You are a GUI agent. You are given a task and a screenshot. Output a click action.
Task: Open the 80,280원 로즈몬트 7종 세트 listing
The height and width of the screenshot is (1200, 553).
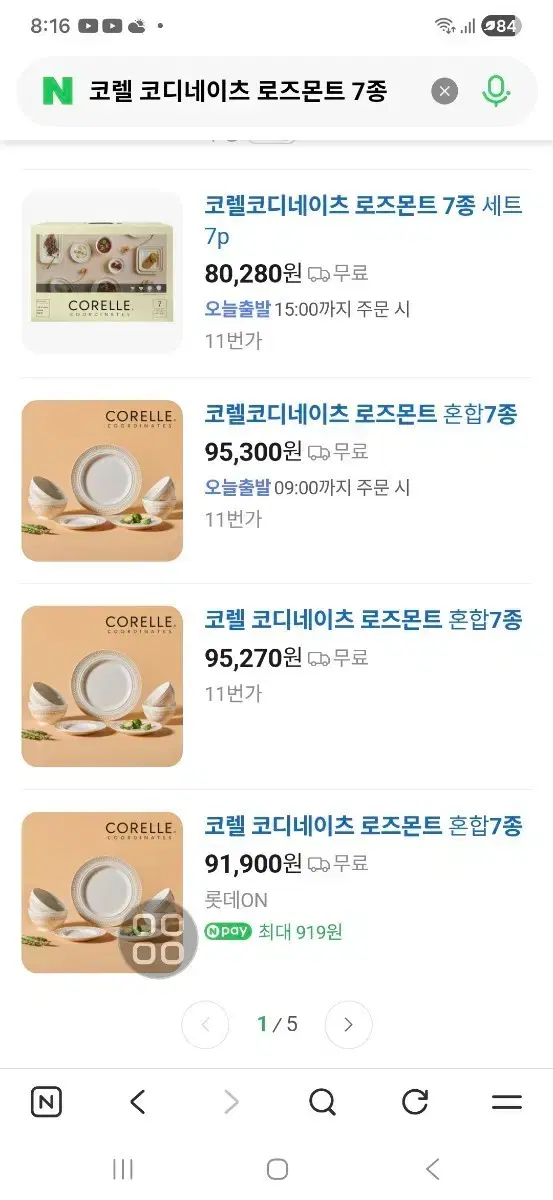pyautogui.click(x=364, y=221)
